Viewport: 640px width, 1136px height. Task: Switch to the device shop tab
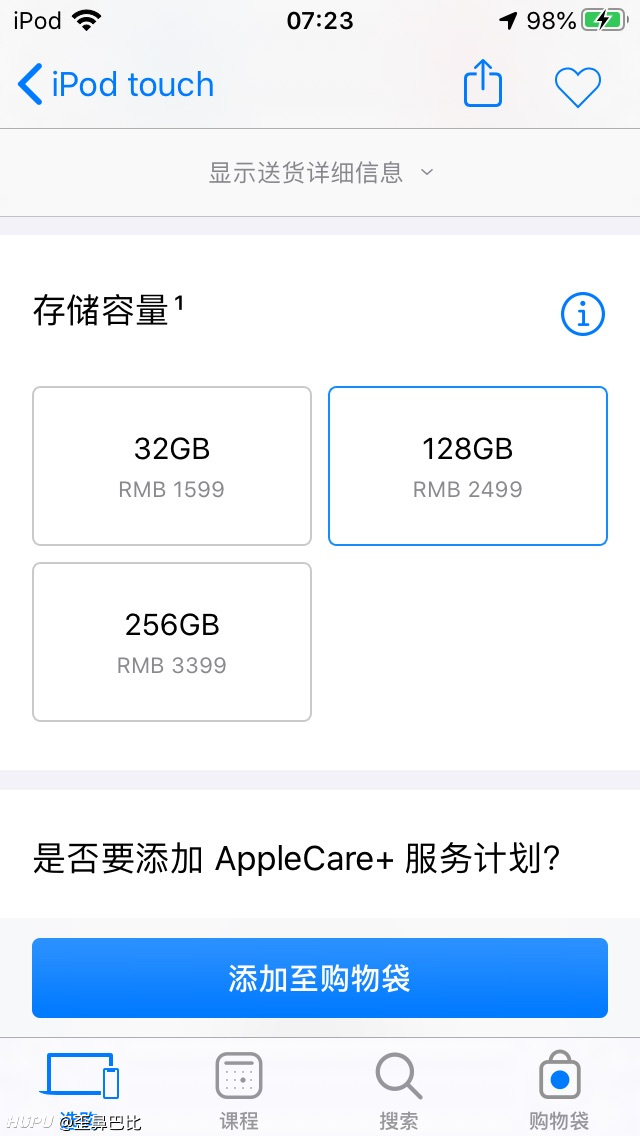pyautogui.click(x=79, y=1087)
